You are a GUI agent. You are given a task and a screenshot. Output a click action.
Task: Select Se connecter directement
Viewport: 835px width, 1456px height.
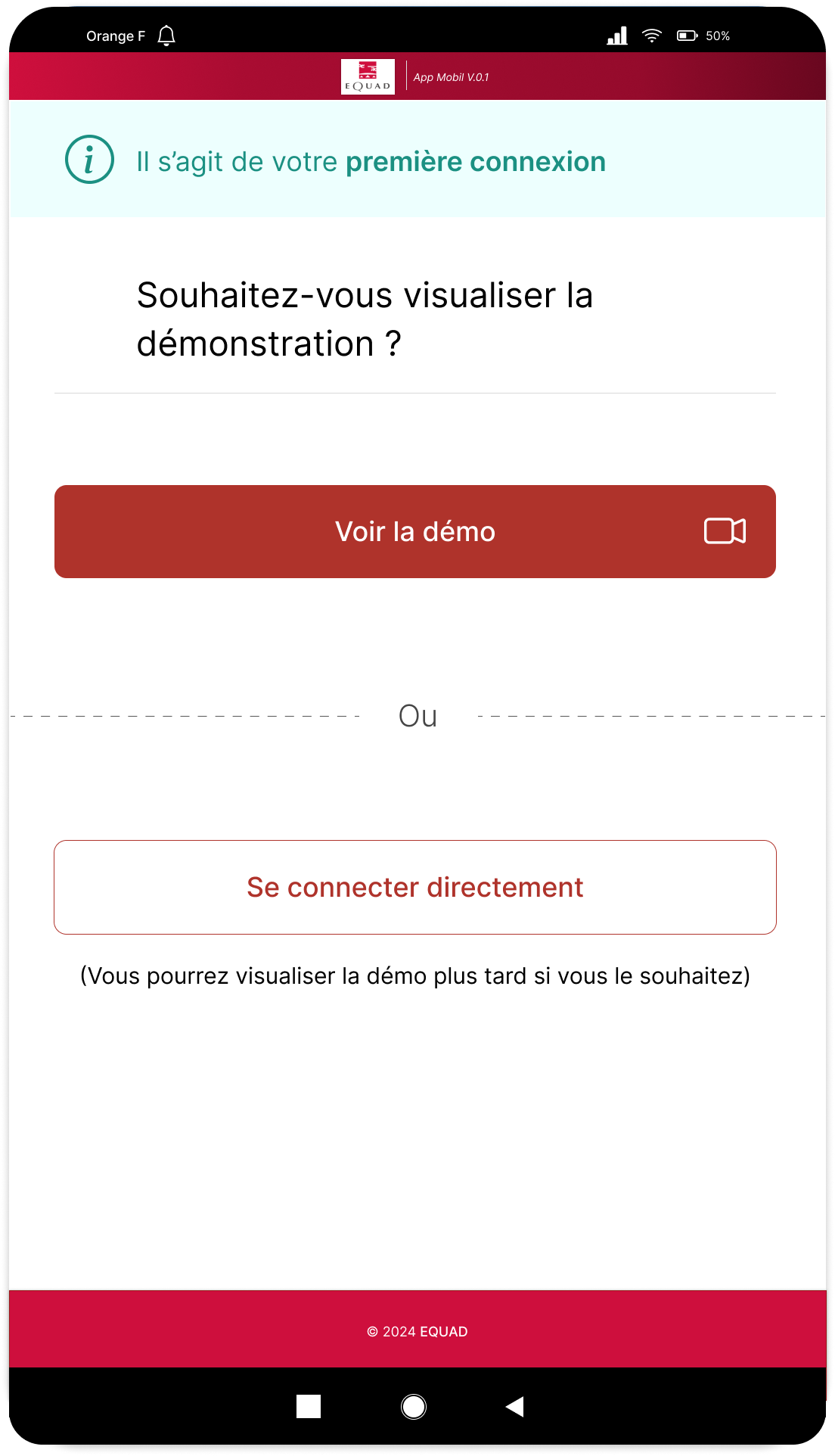pos(414,887)
